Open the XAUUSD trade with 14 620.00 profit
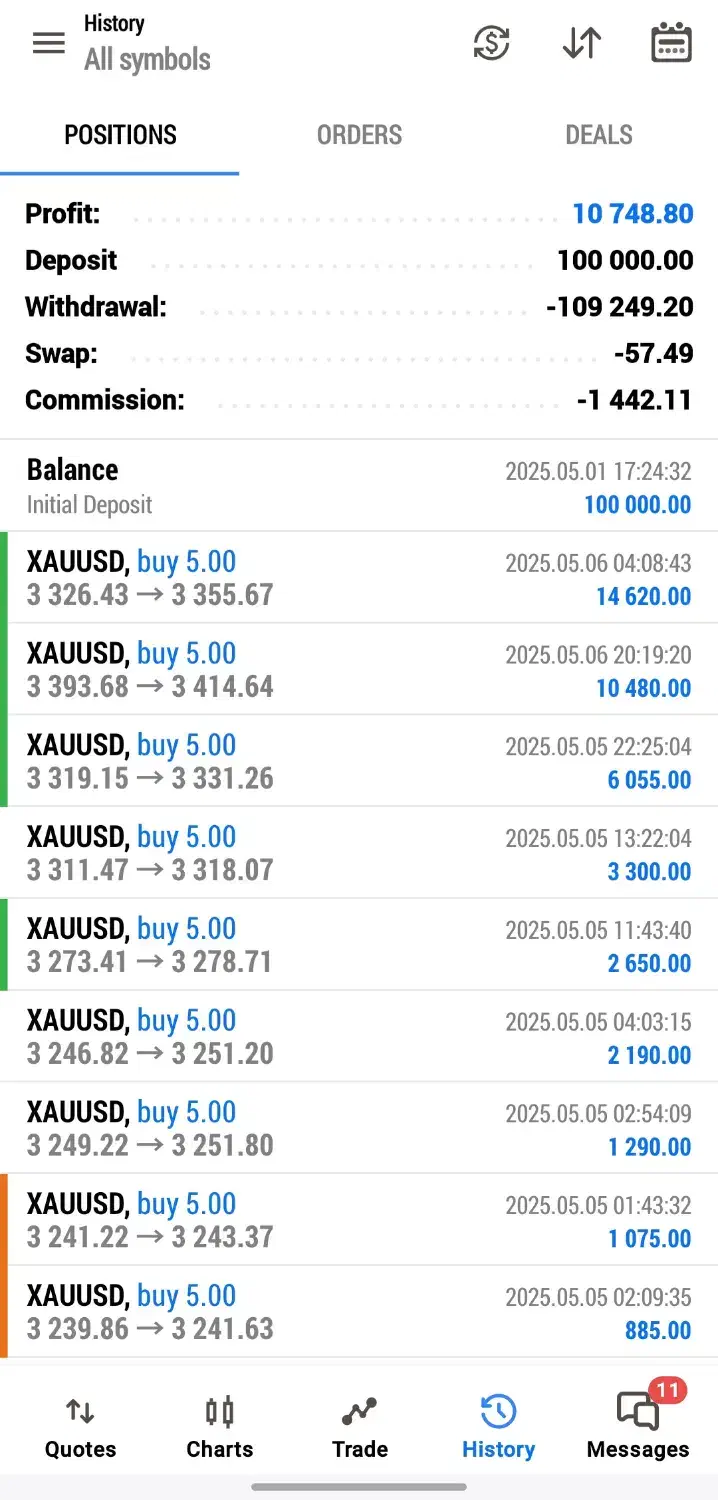Screen dimensions: 718x1500 pos(359,578)
